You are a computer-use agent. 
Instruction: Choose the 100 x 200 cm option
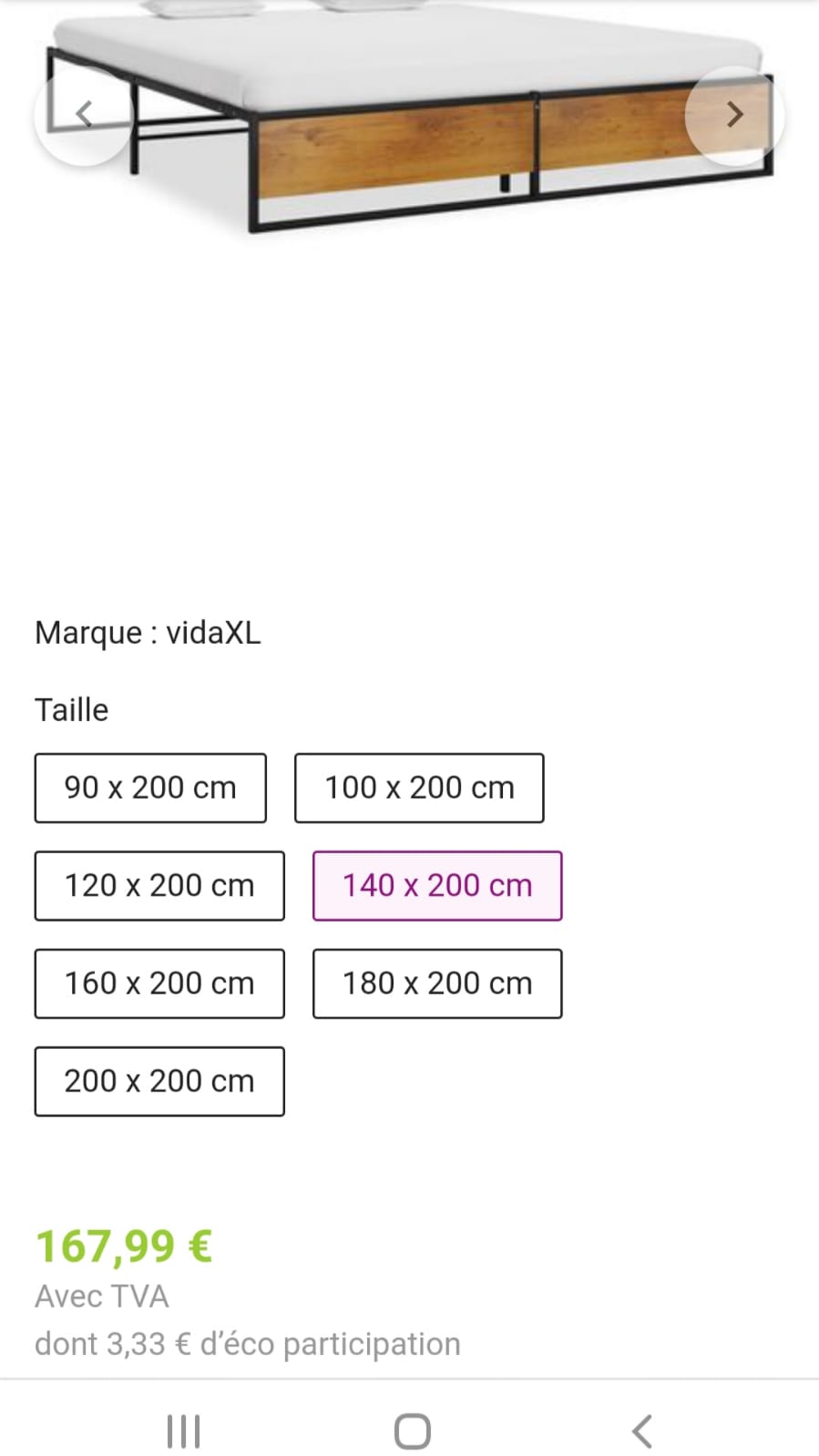419,788
